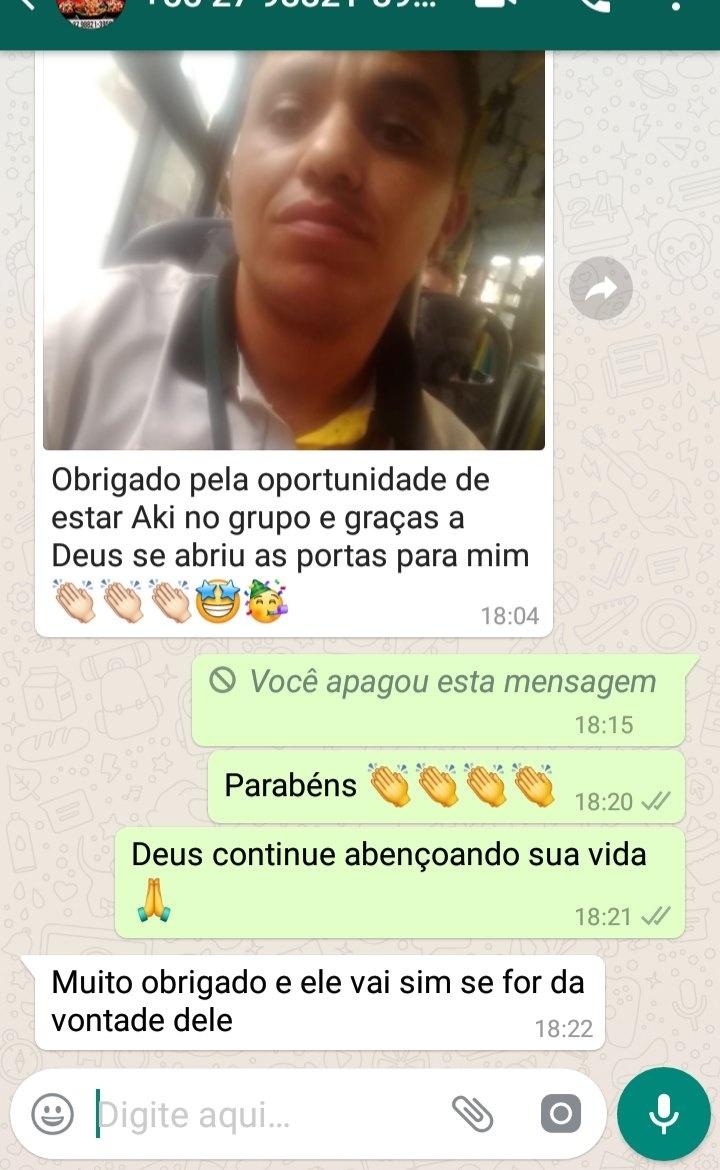Go back to the chat list
The height and width of the screenshot is (1170, 720).
point(28,6)
